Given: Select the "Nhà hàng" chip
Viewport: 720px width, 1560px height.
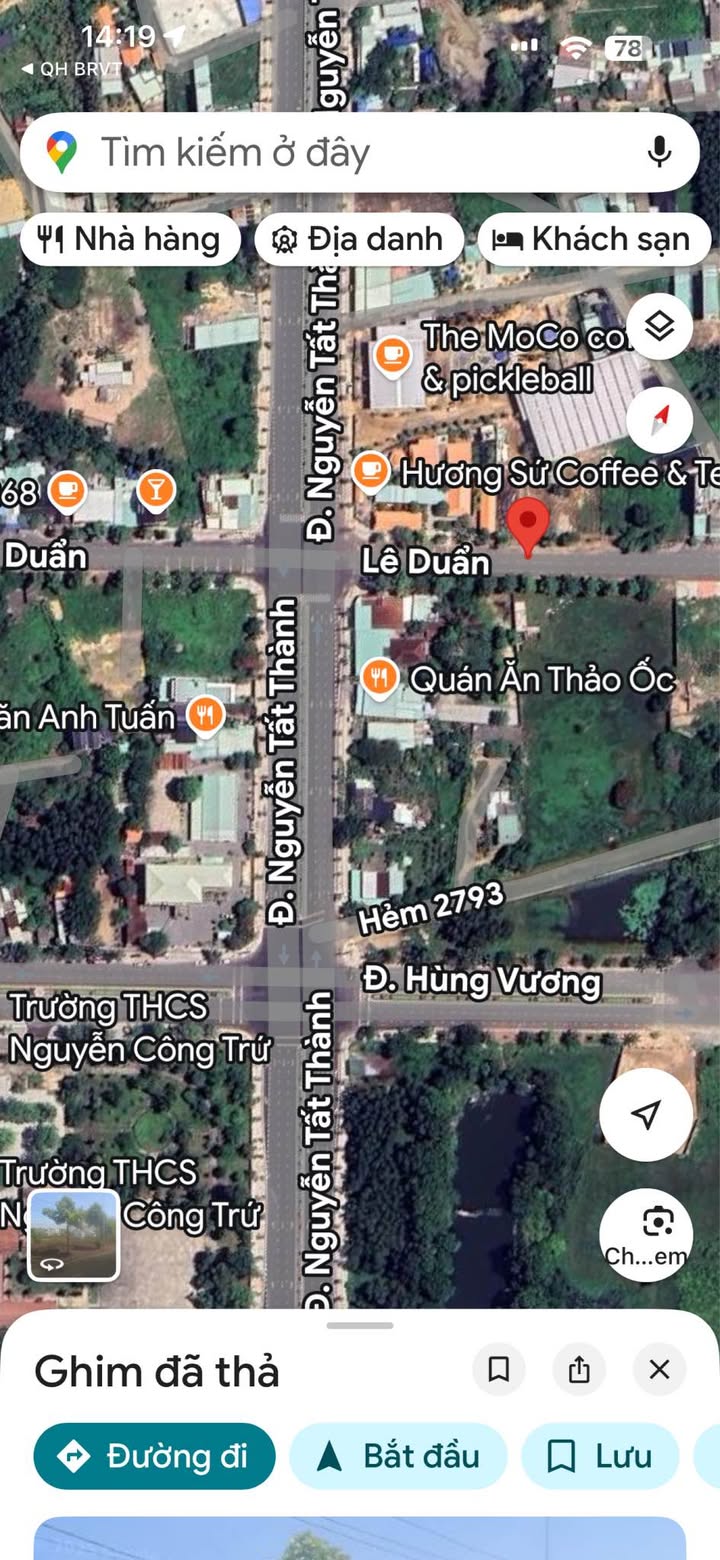Looking at the screenshot, I should pos(130,240).
